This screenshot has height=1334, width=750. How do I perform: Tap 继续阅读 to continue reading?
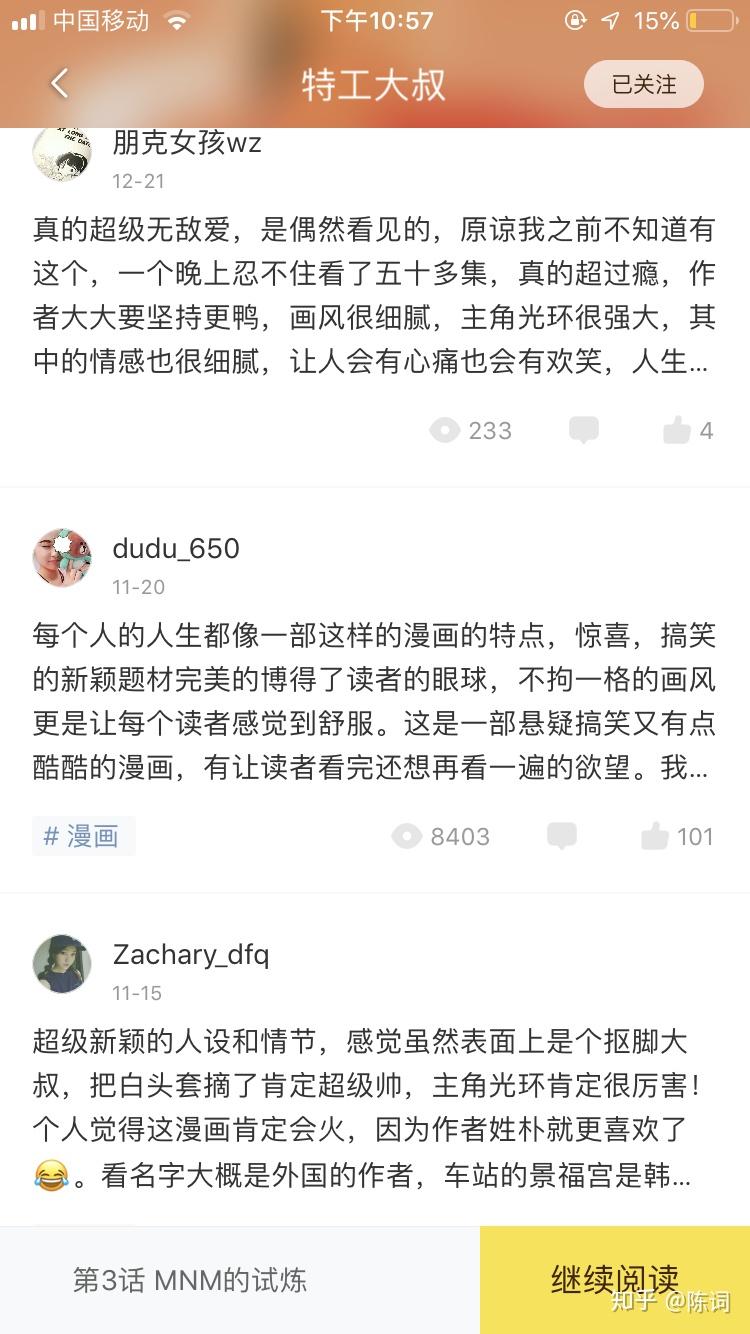pos(614,1279)
